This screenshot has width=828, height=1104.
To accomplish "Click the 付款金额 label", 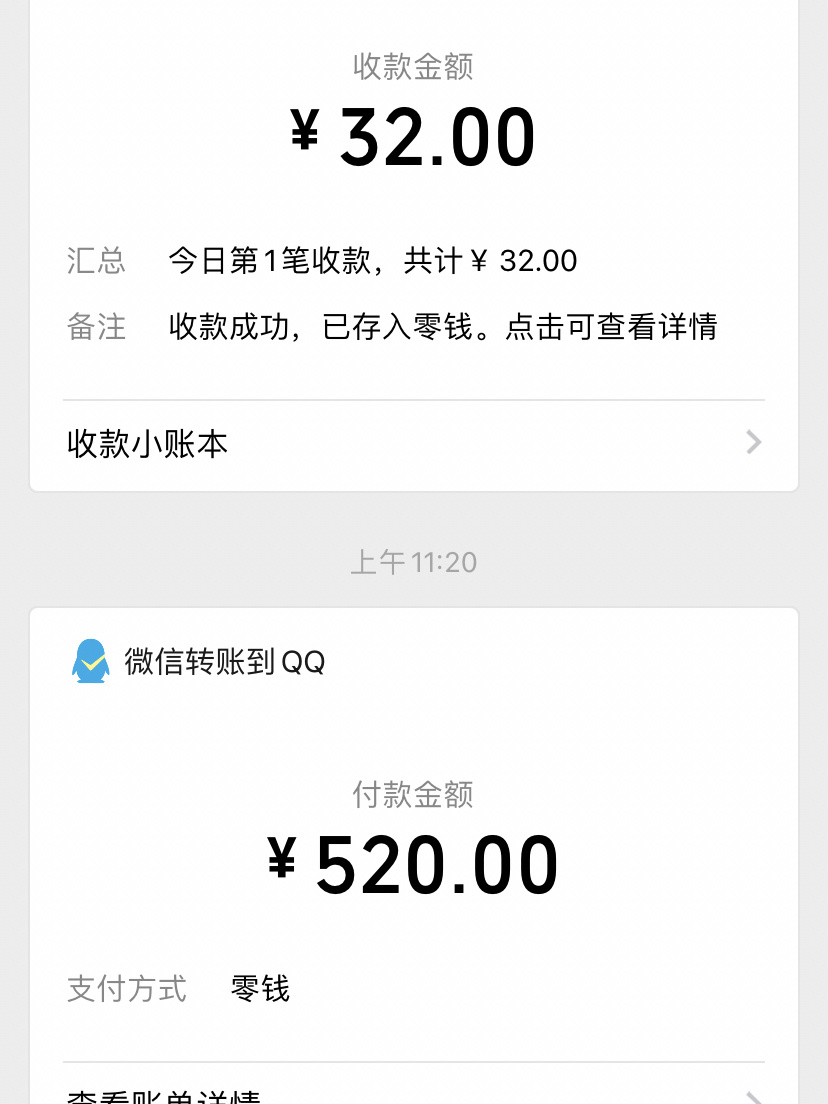I will [414, 794].
